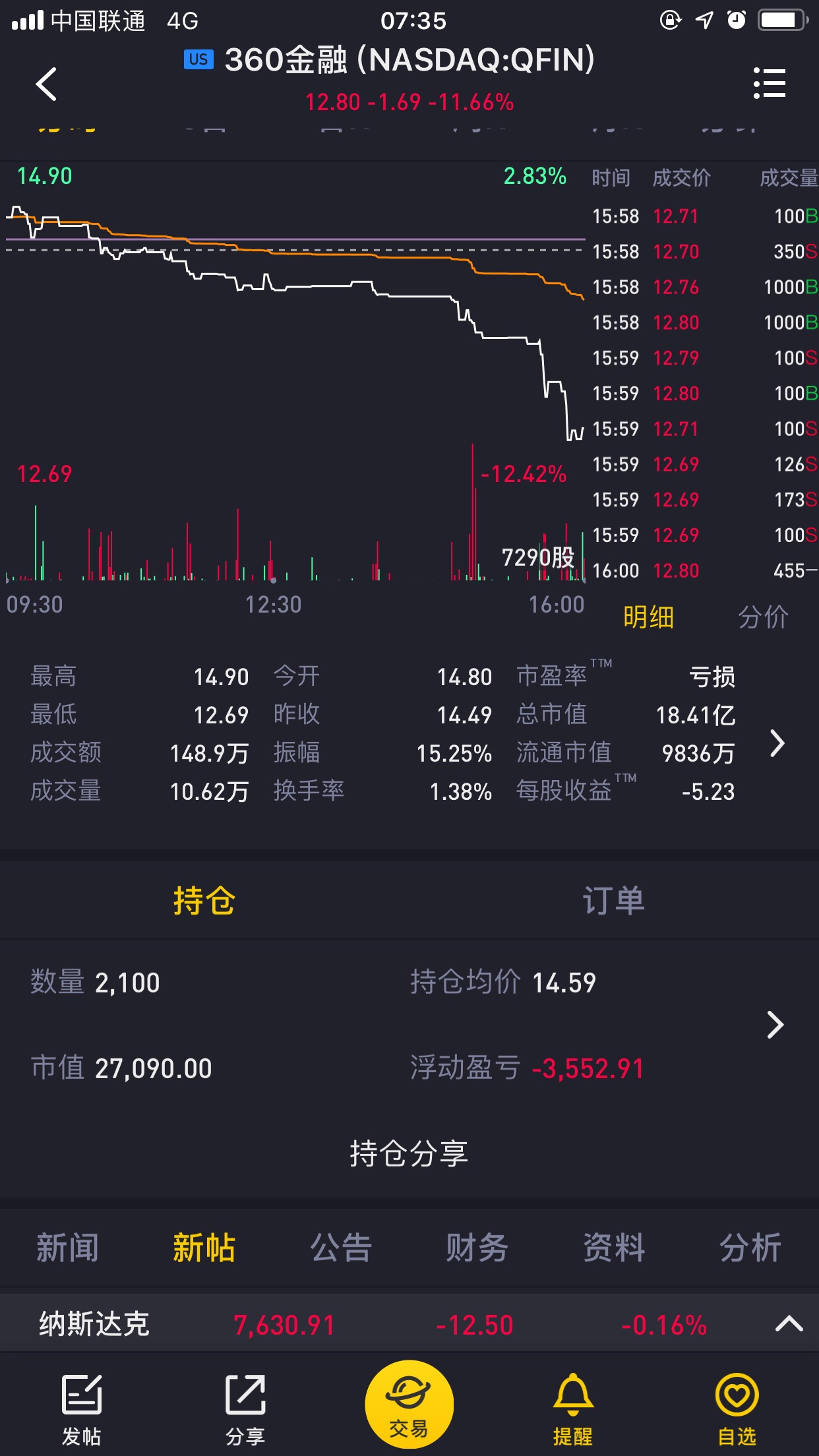Open the 新帖 new posts tab
Screen dimensions: 819x1456
(x=204, y=1248)
